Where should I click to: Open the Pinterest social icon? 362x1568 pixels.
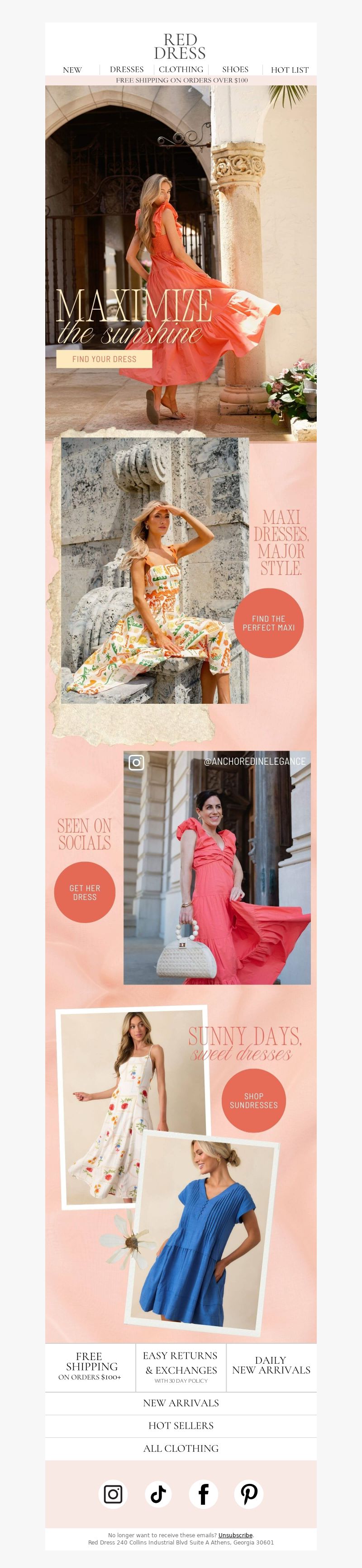coord(248,1494)
